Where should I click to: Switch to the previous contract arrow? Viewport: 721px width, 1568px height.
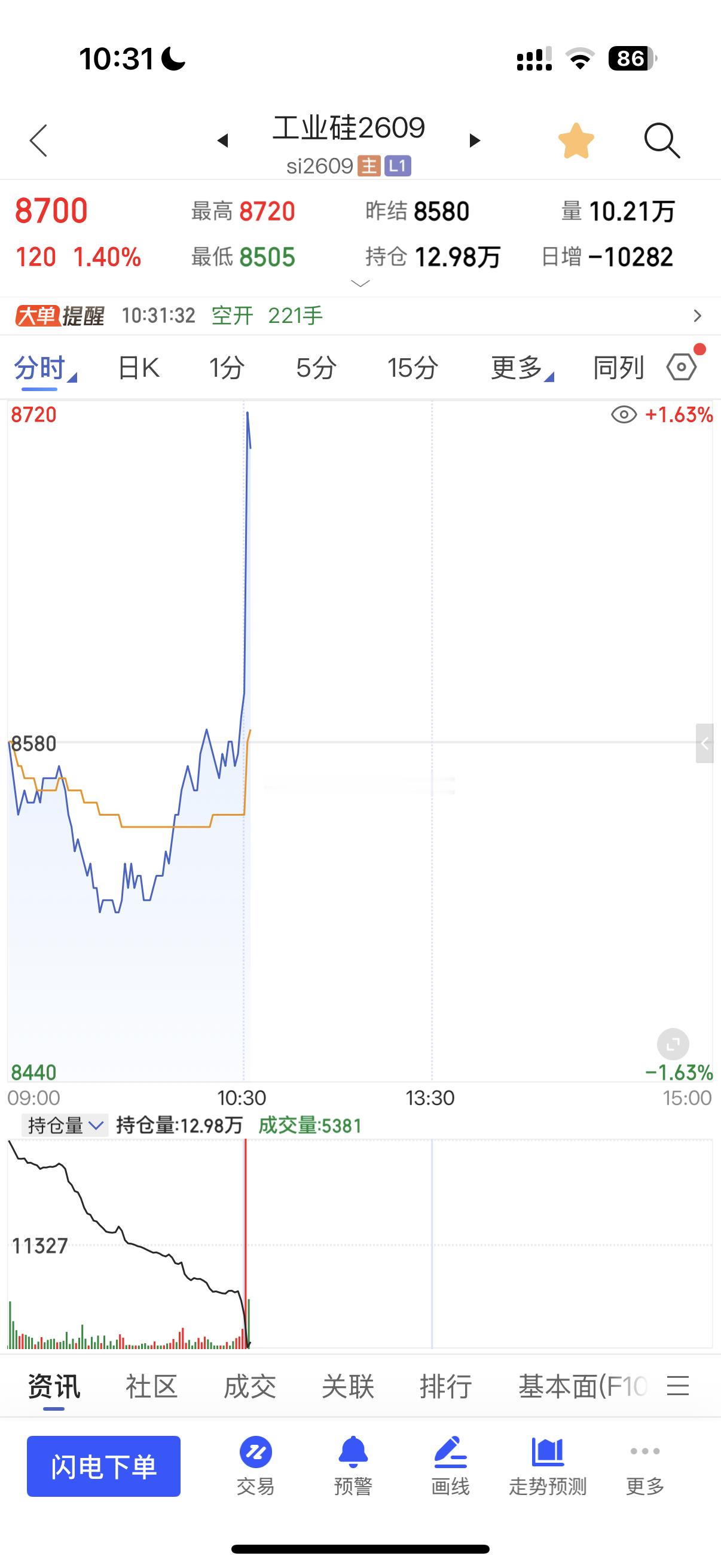pos(222,141)
